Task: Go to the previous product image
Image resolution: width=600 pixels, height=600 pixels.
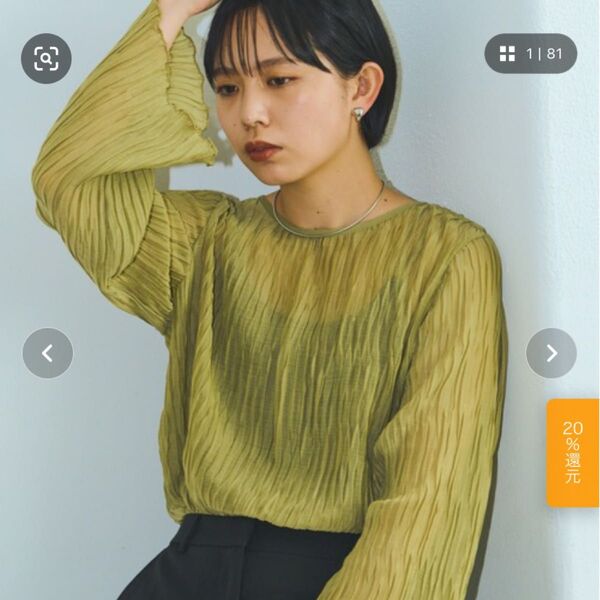Action: (x=47, y=353)
